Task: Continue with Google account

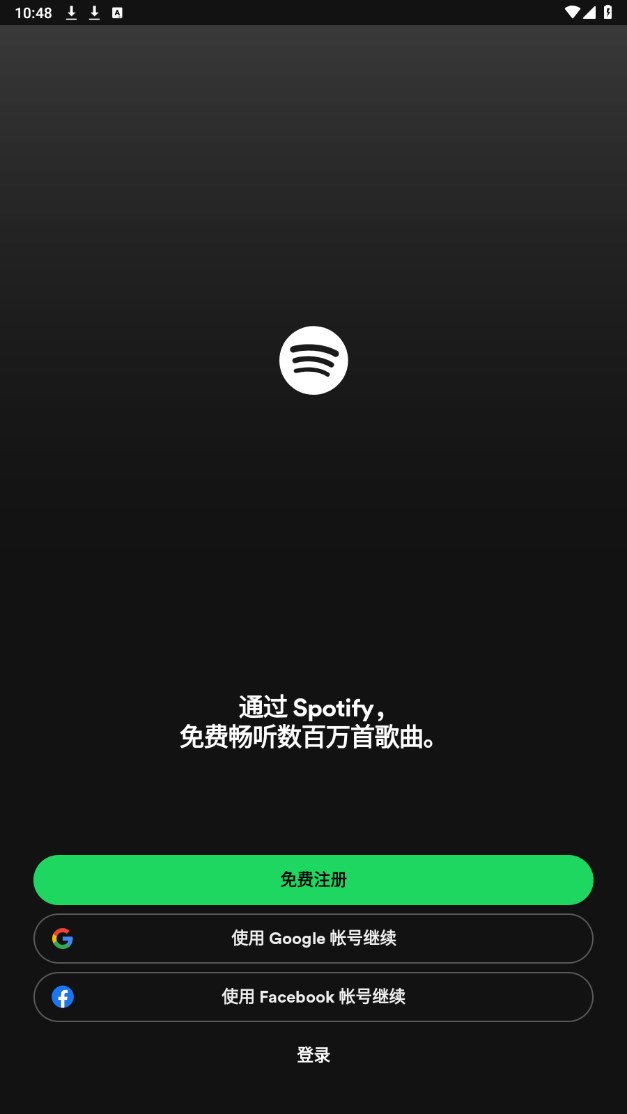Action: pyautogui.click(x=313, y=938)
